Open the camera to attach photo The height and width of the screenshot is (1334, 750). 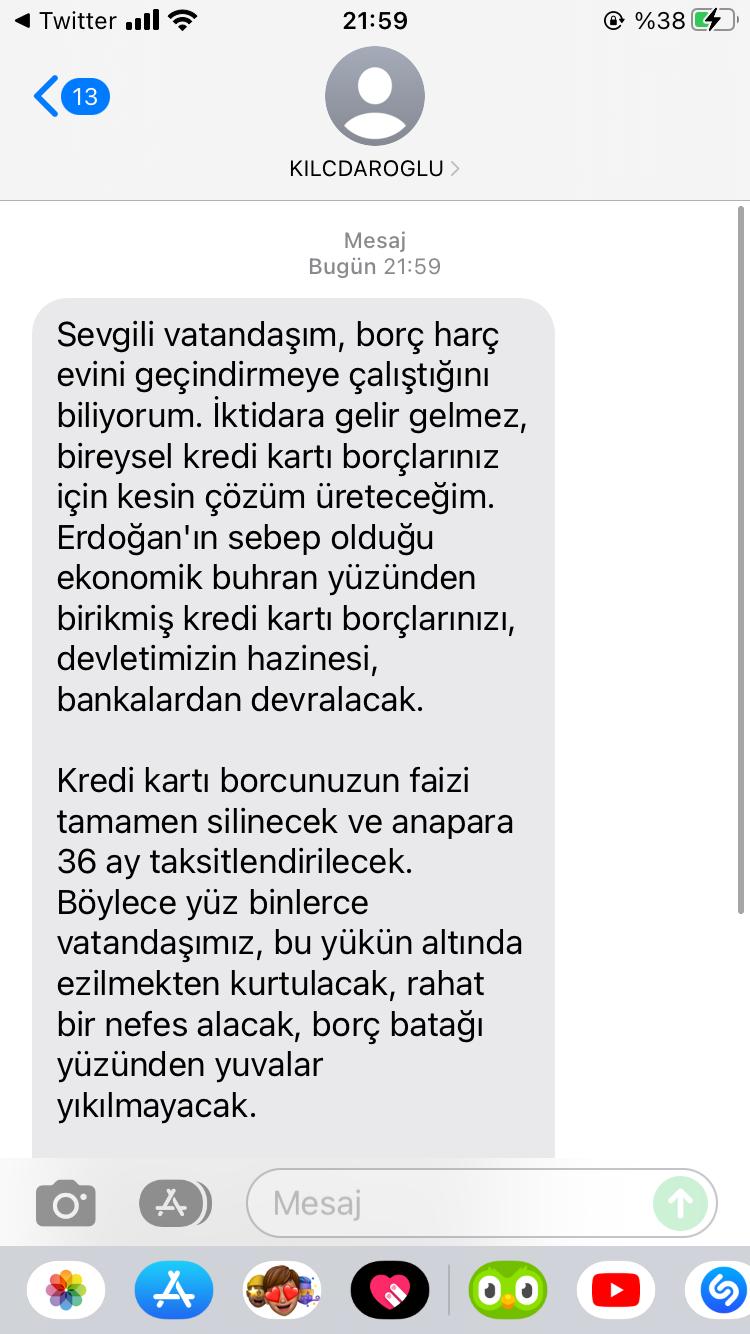(x=66, y=1203)
